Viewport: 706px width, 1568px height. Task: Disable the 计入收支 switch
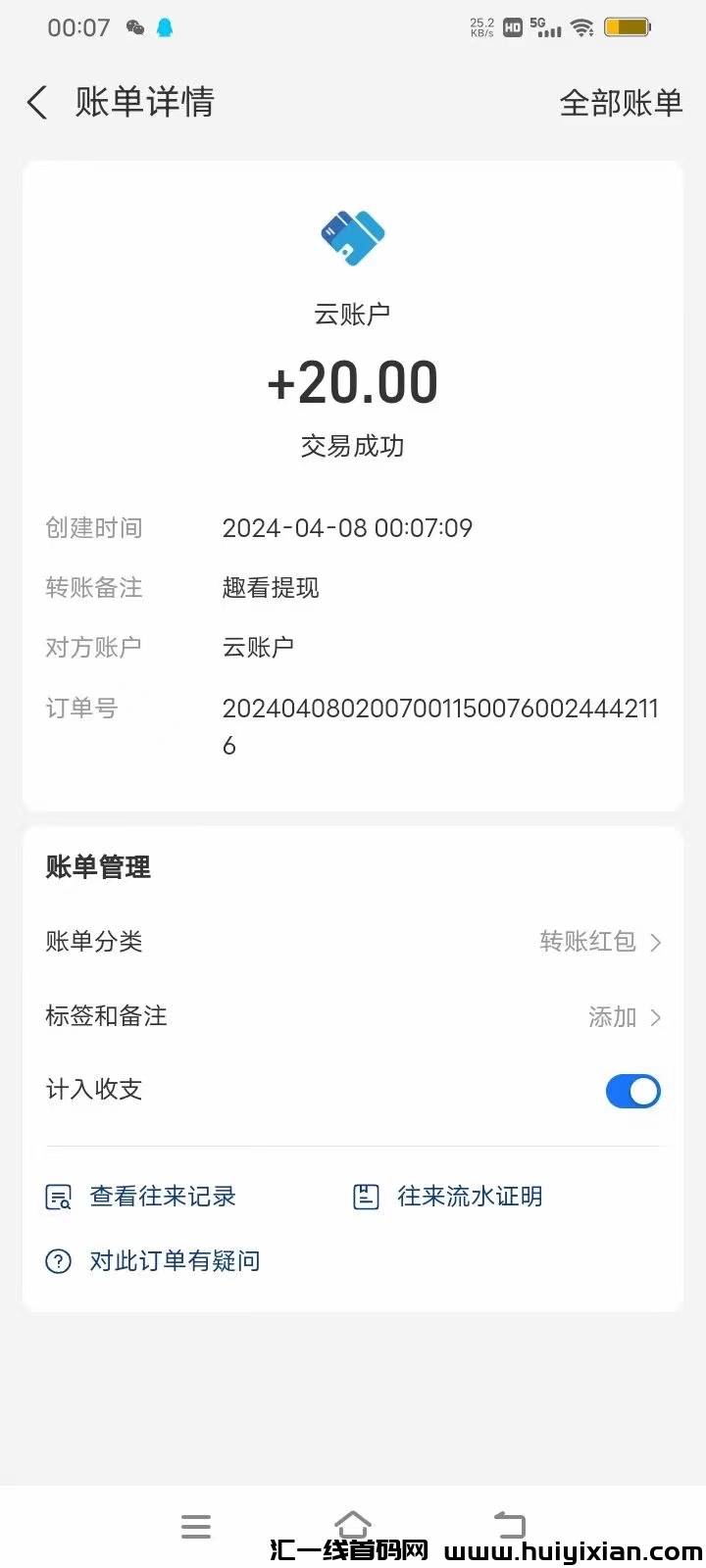pyautogui.click(x=632, y=1091)
